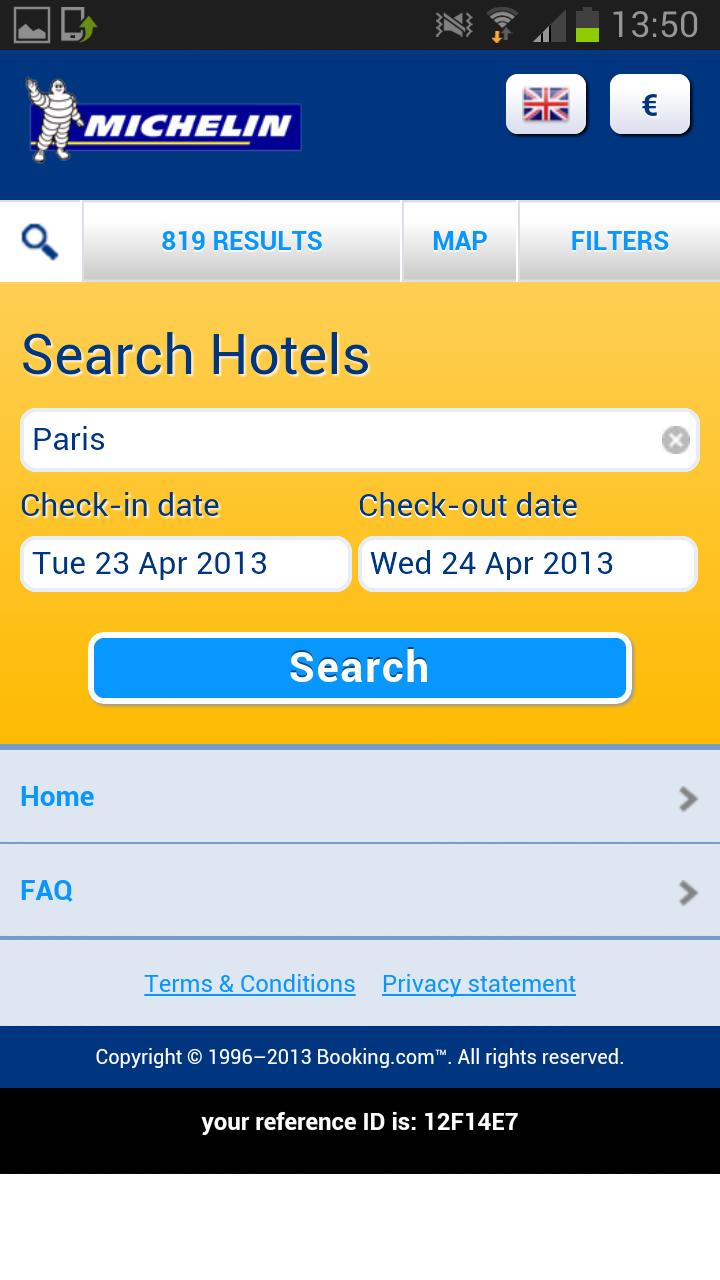Expand the FAQ row chevron
The image size is (720, 1280).
687,891
